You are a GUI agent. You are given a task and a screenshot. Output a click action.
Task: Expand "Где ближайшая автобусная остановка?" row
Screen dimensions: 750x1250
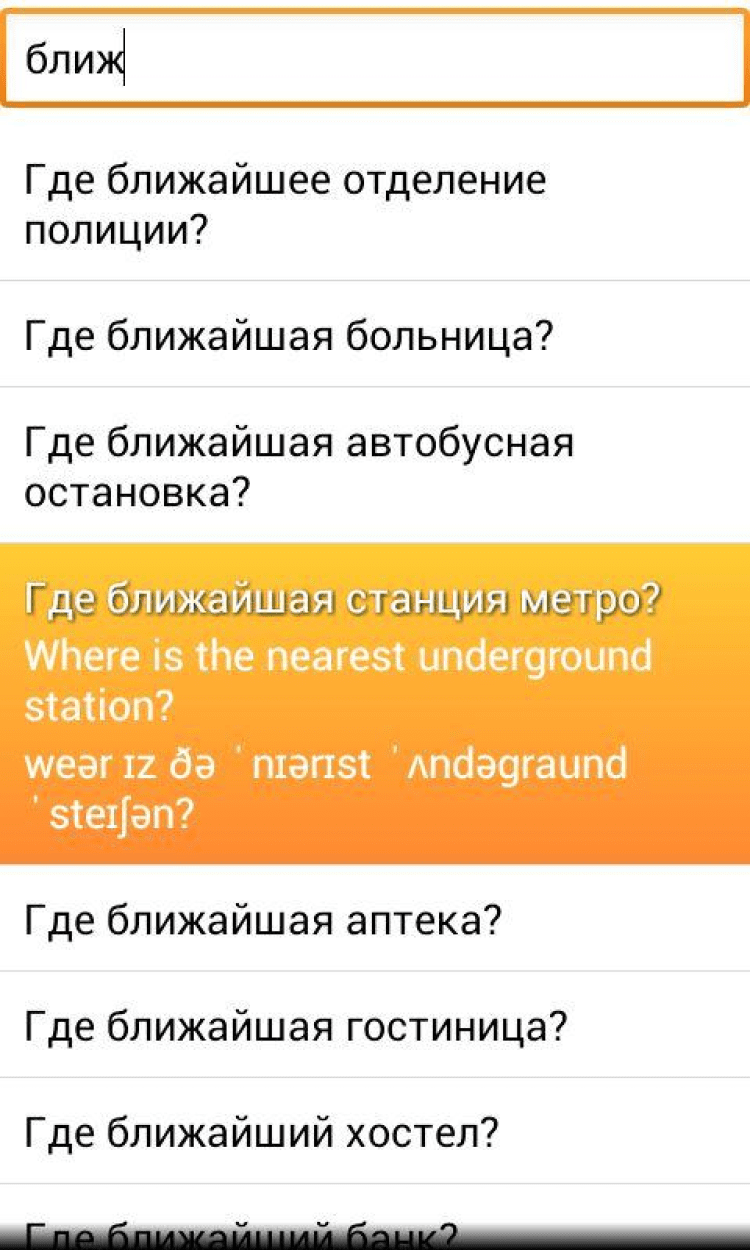pyautogui.click(x=375, y=467)
